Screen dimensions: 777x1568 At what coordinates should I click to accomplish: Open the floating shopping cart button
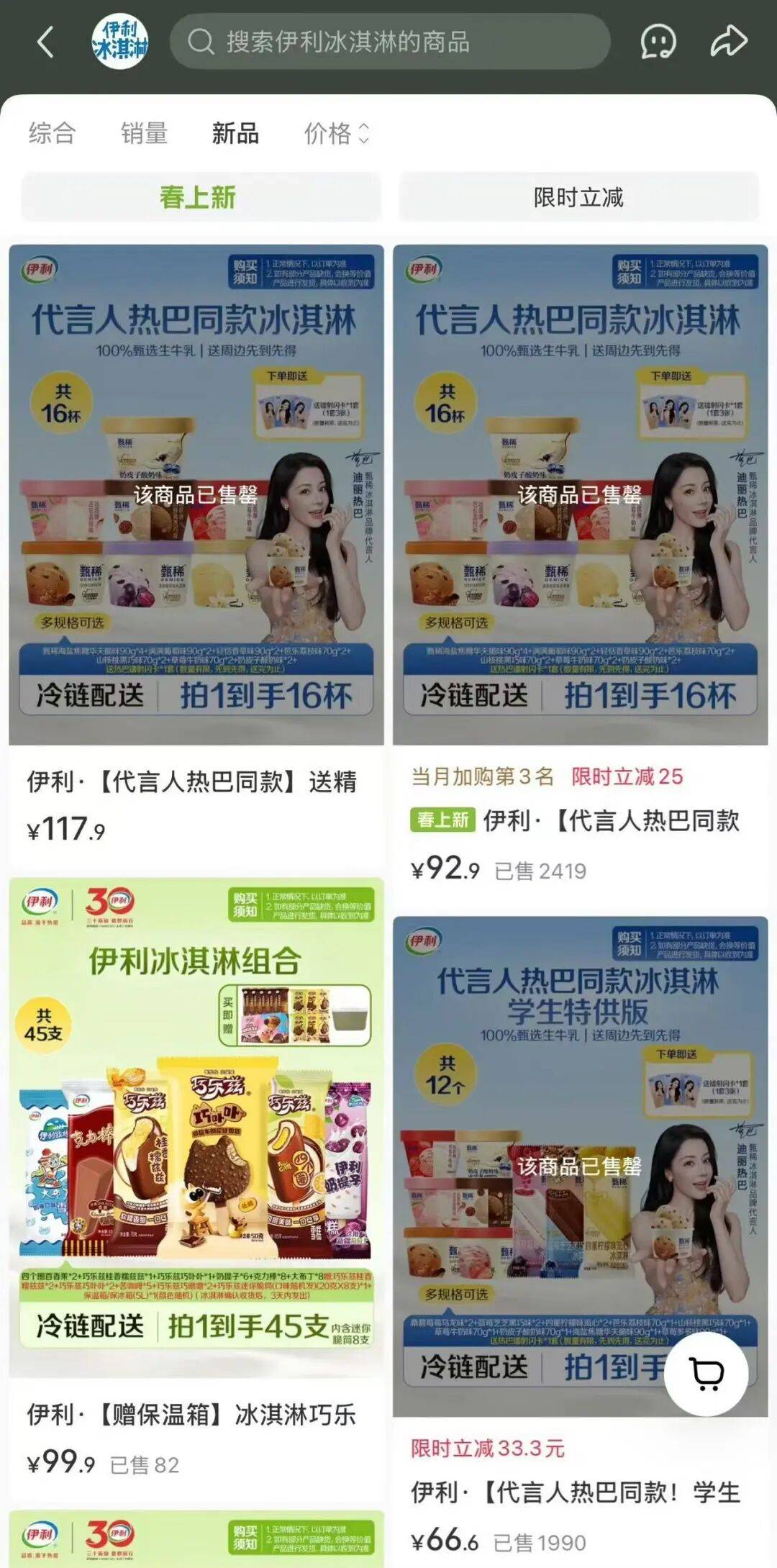coord(706,1374)
